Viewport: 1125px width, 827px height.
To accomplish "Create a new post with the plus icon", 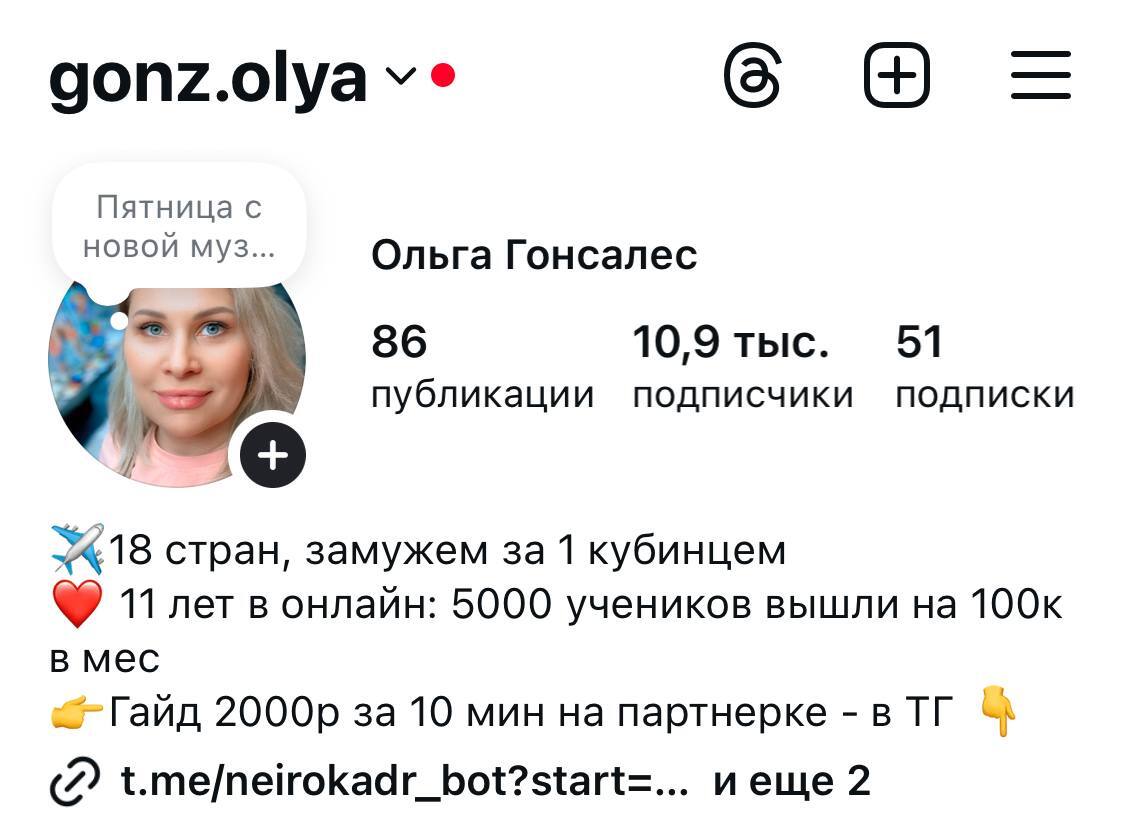I will point(896,77).
